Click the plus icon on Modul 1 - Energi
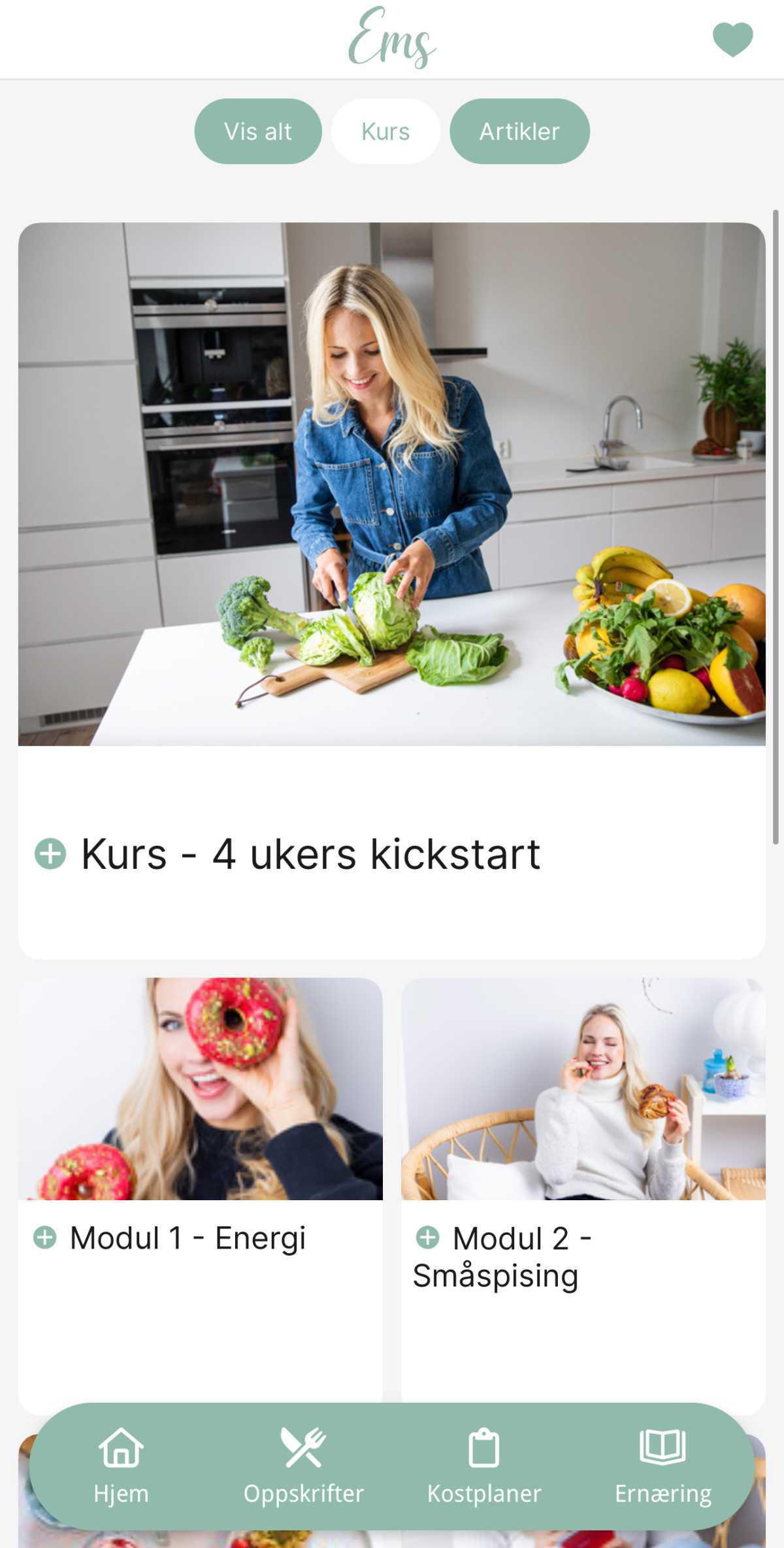Screen dimensions: 784x1548 point(46,1237)
